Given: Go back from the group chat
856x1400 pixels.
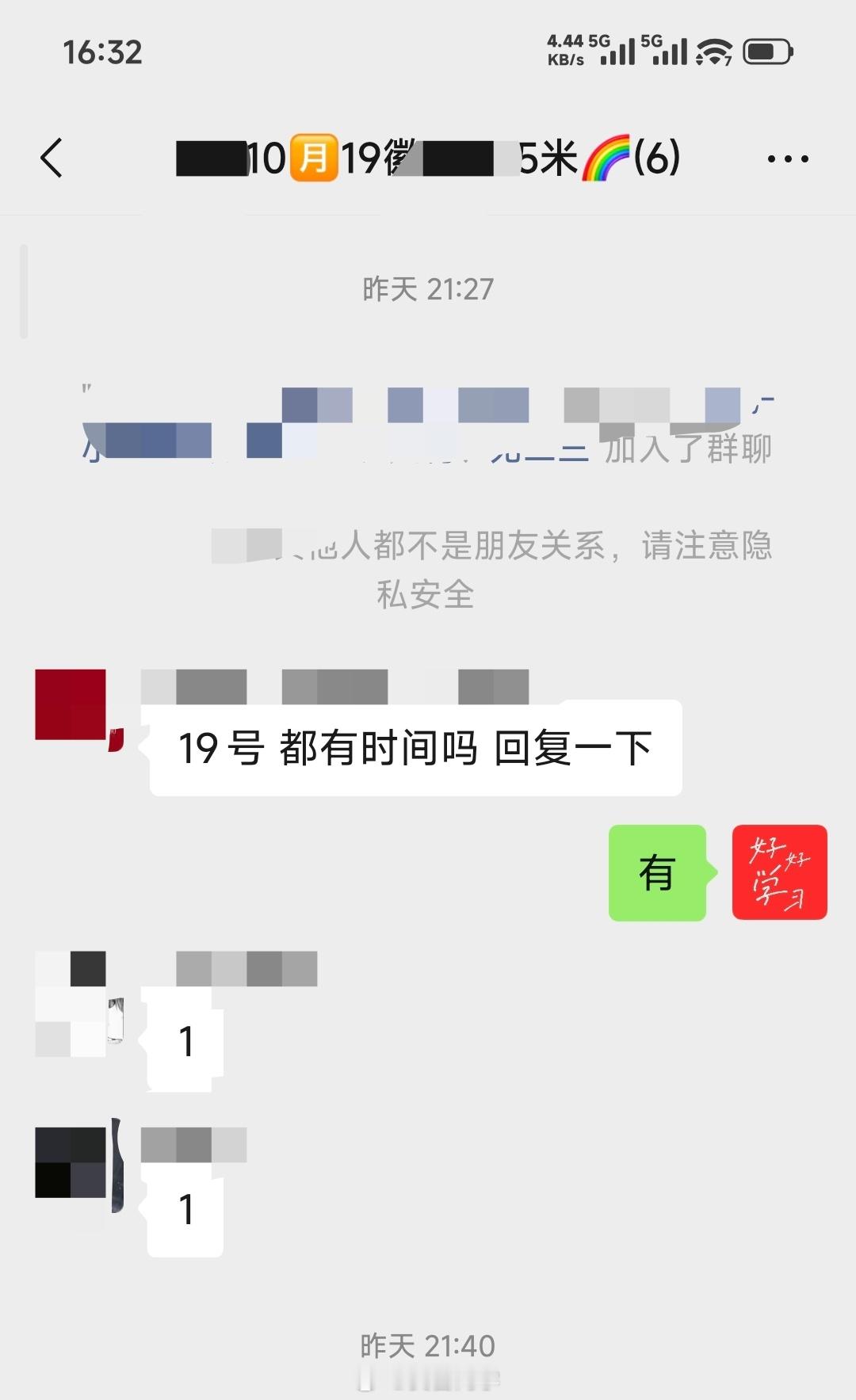Looking at the screenshot, I should coord(52,158).
